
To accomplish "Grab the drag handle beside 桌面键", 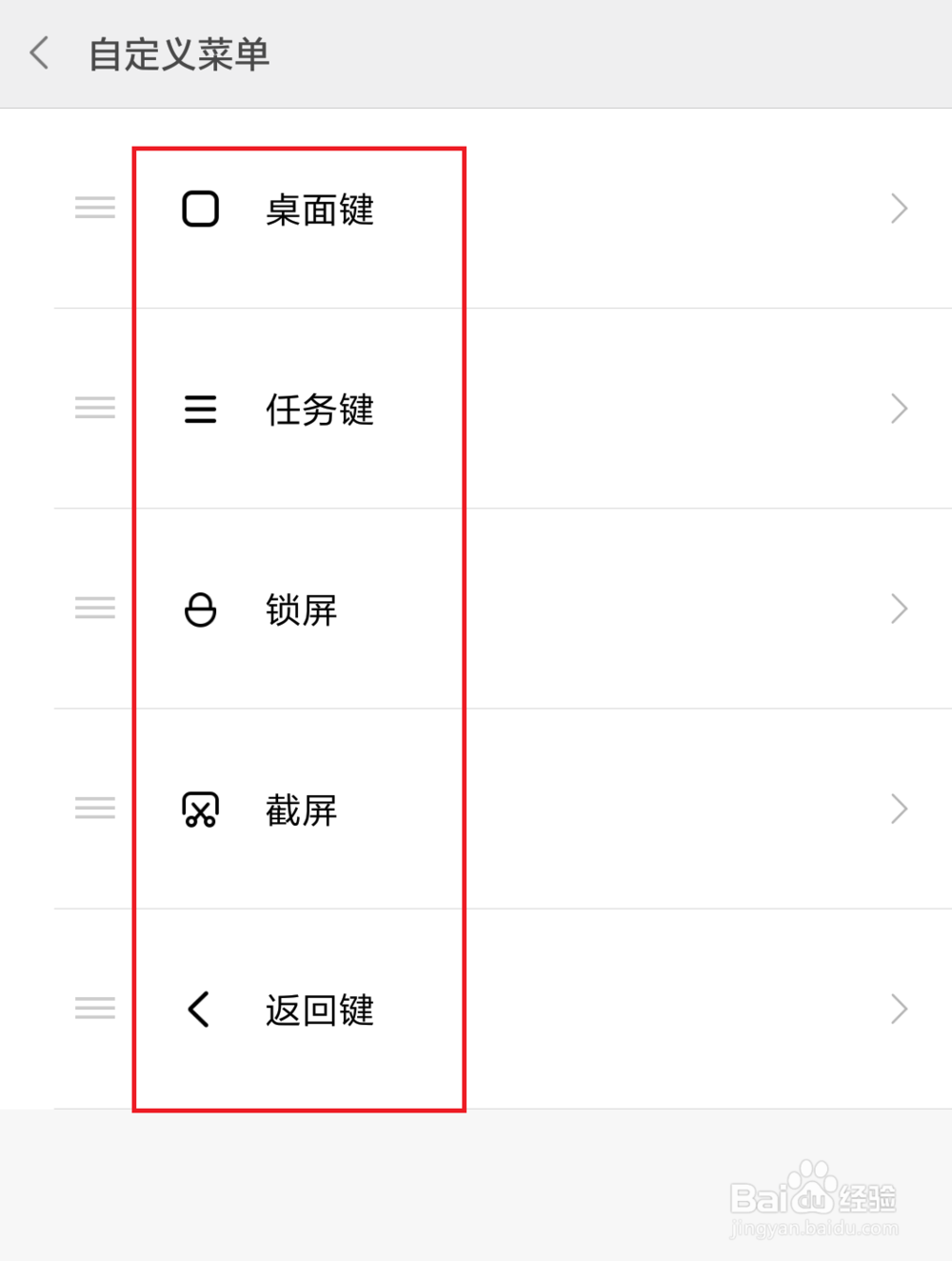I will 94,209.
